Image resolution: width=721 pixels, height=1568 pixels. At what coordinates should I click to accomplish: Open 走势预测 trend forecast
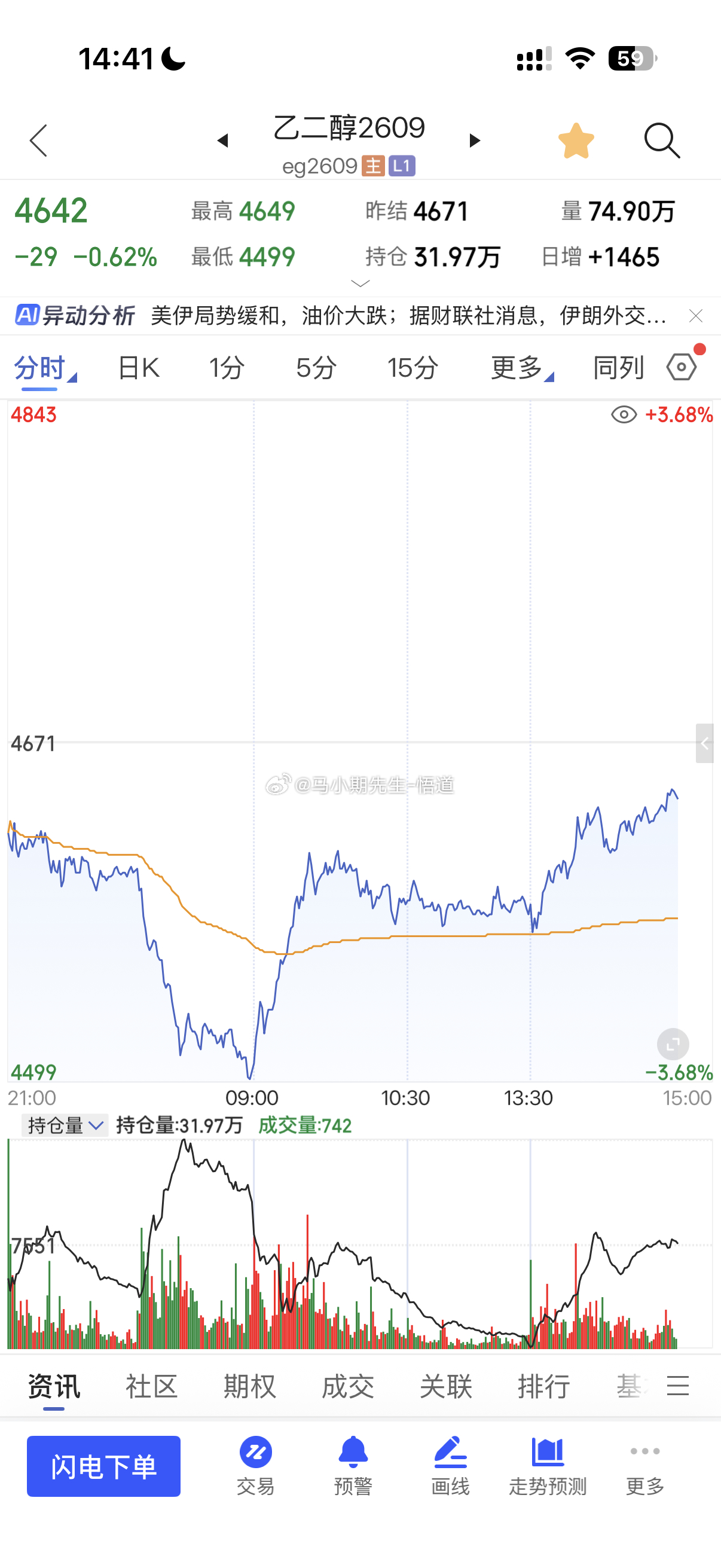(548, 1466)
